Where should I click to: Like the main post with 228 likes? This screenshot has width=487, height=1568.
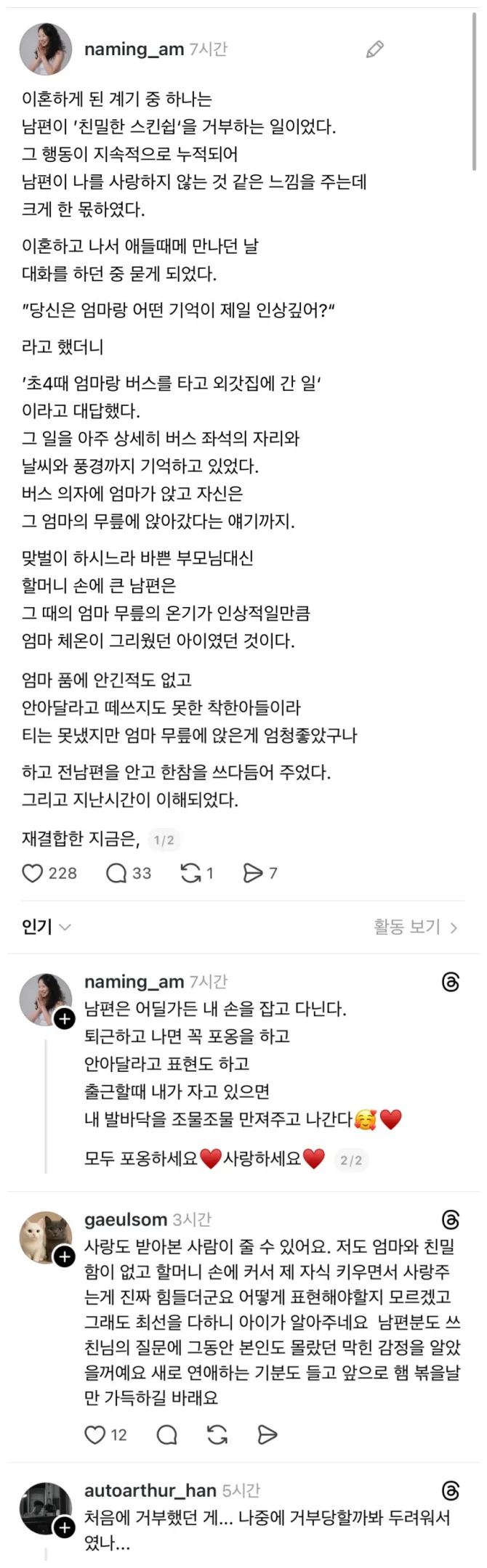tap(33, 873)
